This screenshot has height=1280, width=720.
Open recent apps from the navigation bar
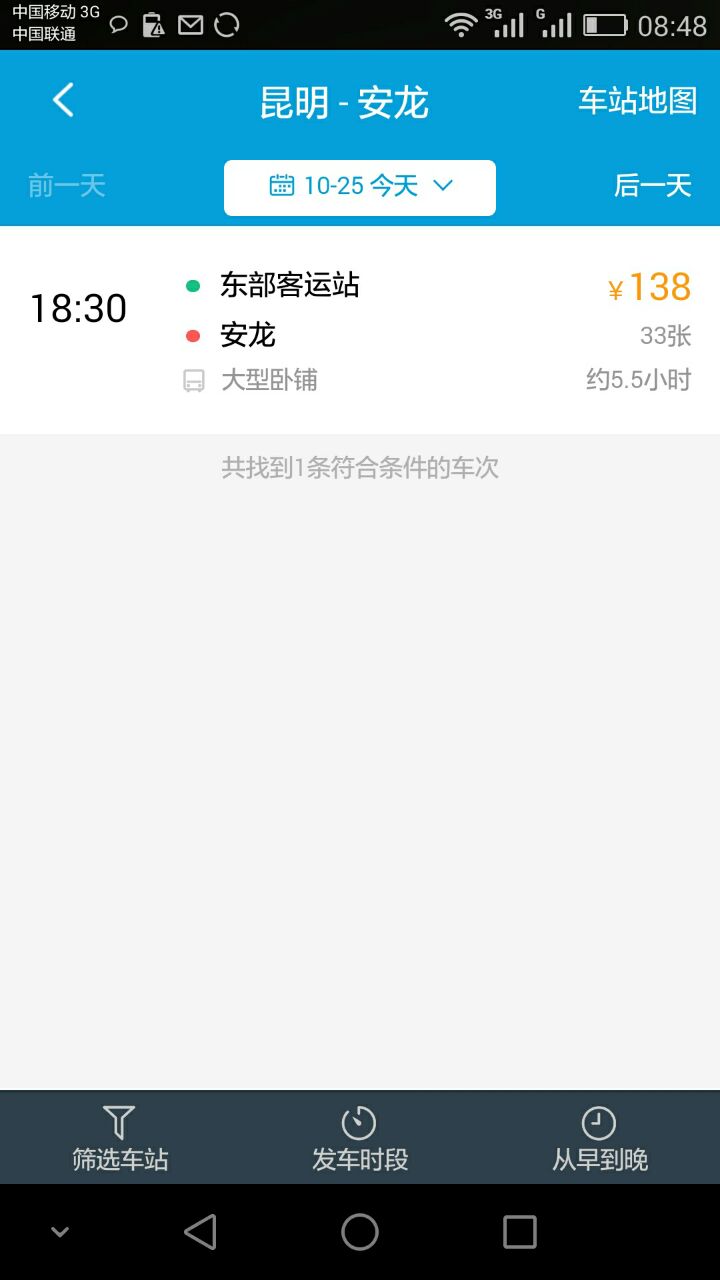(x=520, y=1232)
